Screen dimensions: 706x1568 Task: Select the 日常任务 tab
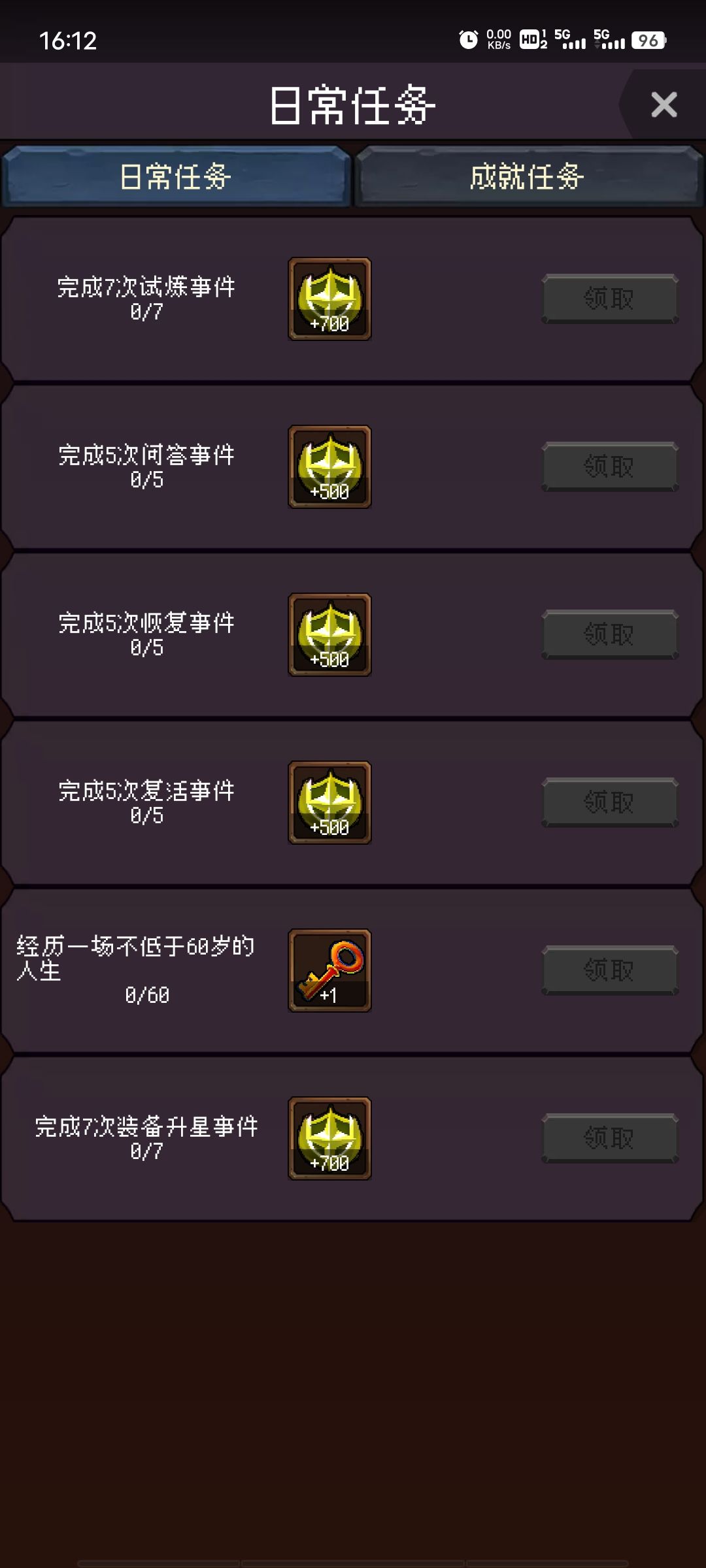[x=176, y=176]
